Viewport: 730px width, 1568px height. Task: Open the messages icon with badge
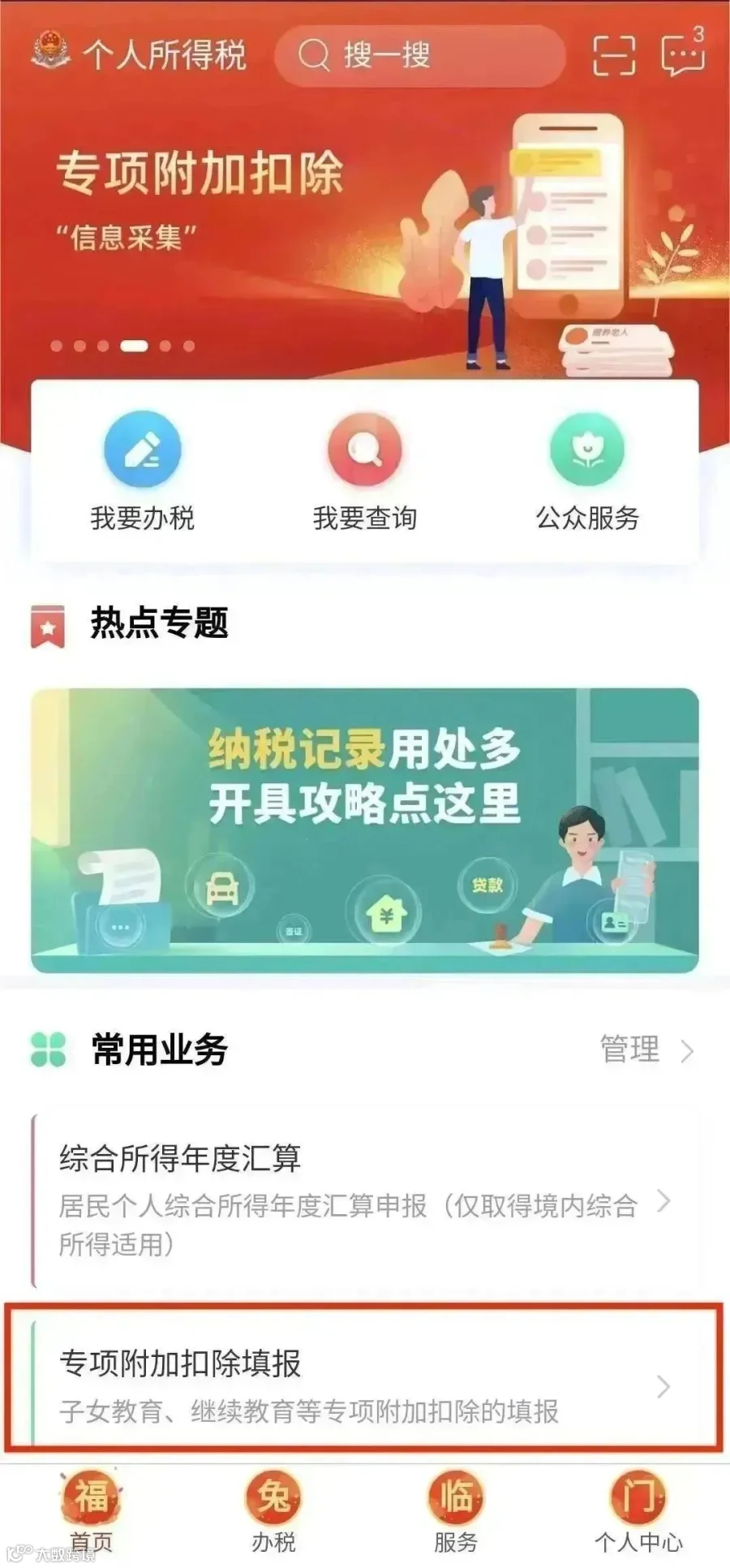pos(683,54)
